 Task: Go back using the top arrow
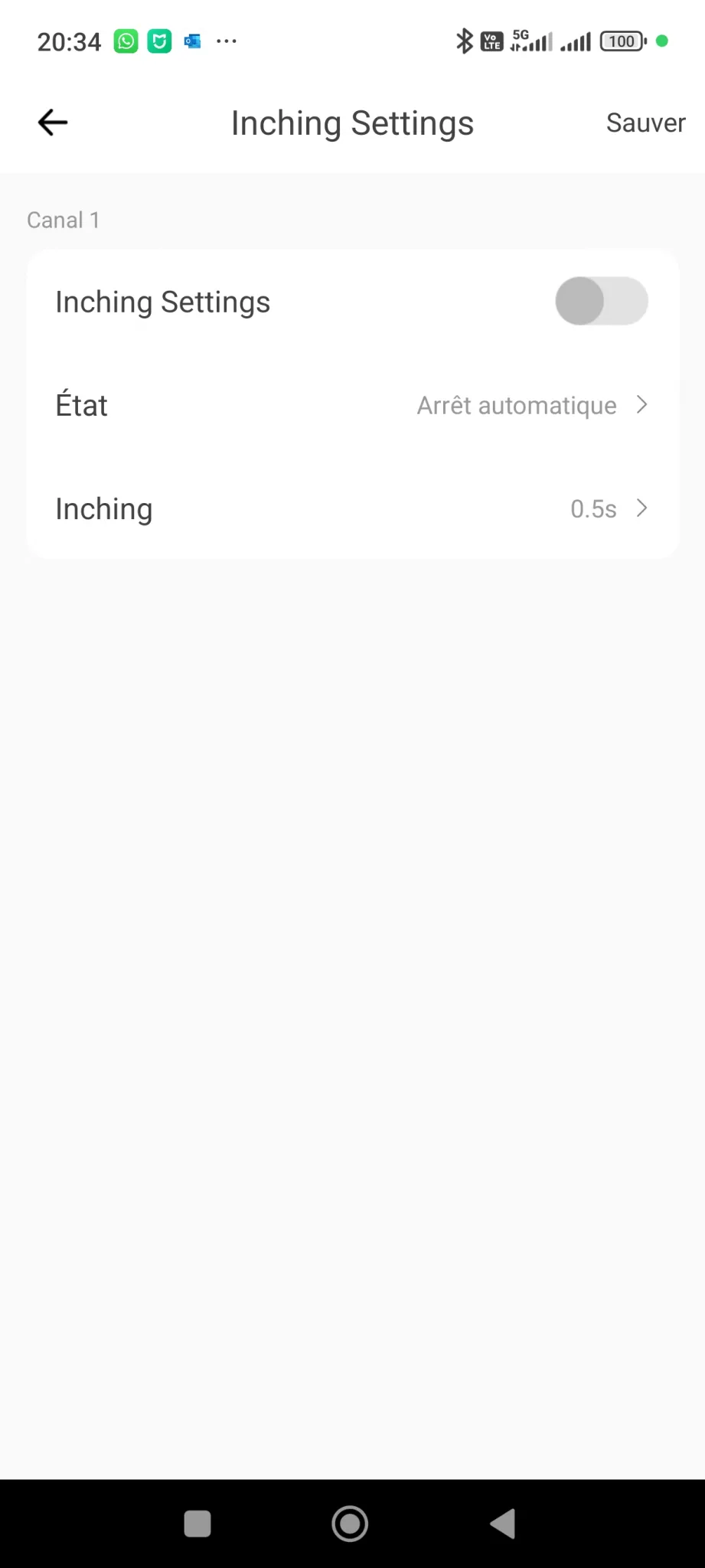(53, 122)
